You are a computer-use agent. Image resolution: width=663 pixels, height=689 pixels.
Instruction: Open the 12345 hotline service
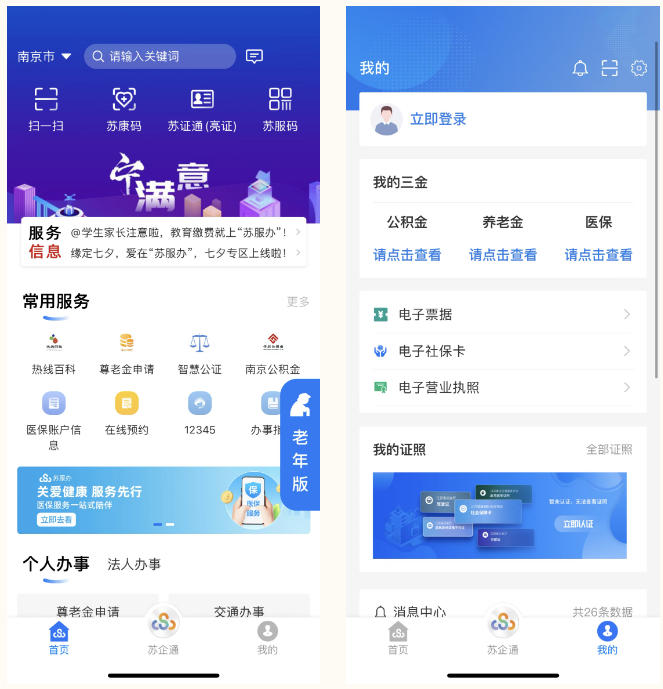pyautogui.click(x=199, y=413)
